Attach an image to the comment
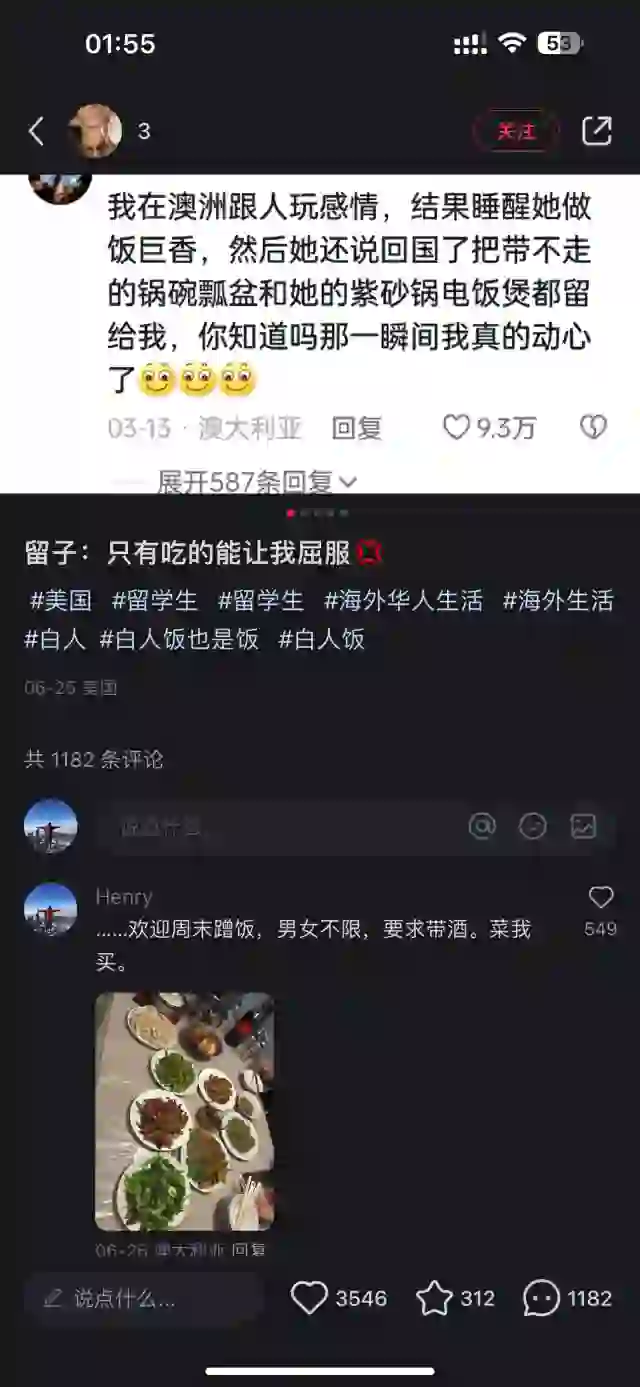 coord(583,826)
